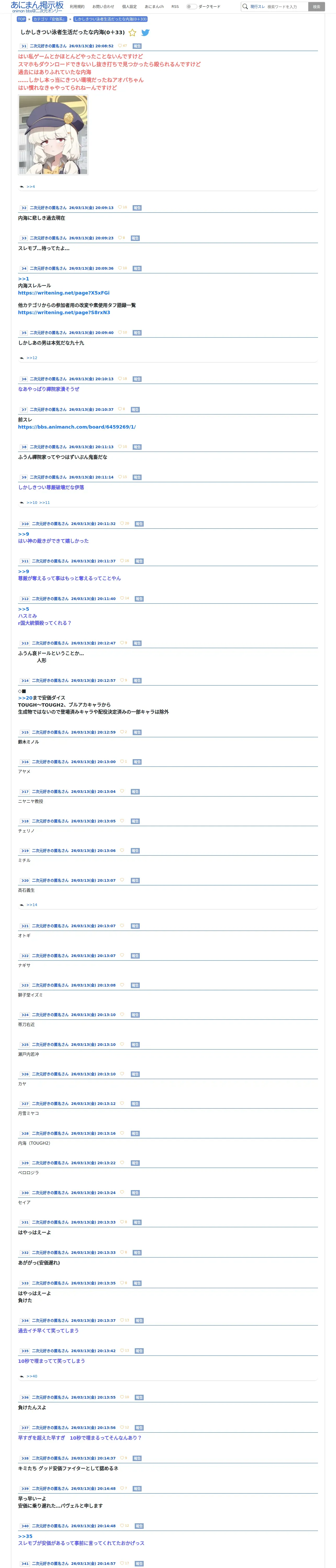Jump to reply >>12 under post 5
The height and width of the screenshot is (1568, 336).
(32, 358)
